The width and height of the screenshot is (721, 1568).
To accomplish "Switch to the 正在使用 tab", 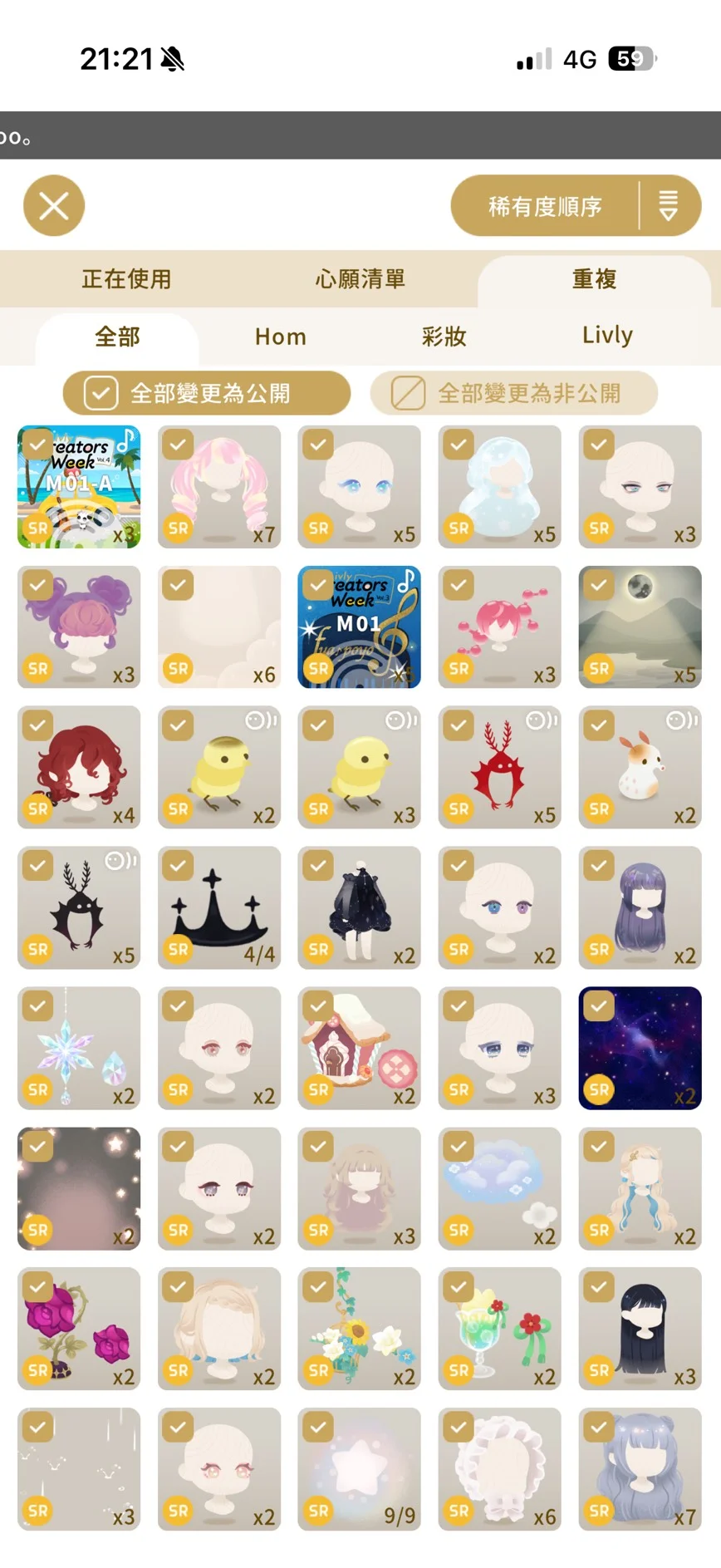I will (126, 279).
